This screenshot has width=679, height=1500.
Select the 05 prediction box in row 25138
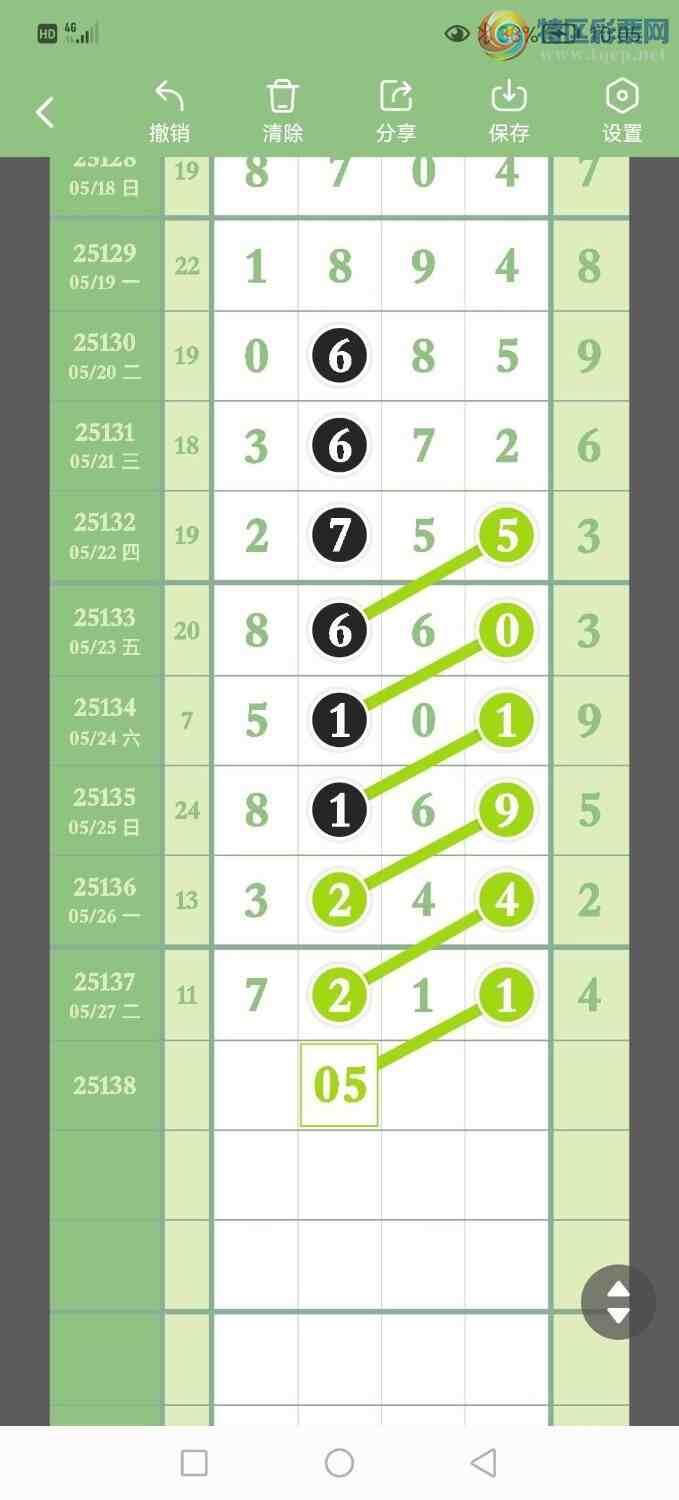point(340,1085)
